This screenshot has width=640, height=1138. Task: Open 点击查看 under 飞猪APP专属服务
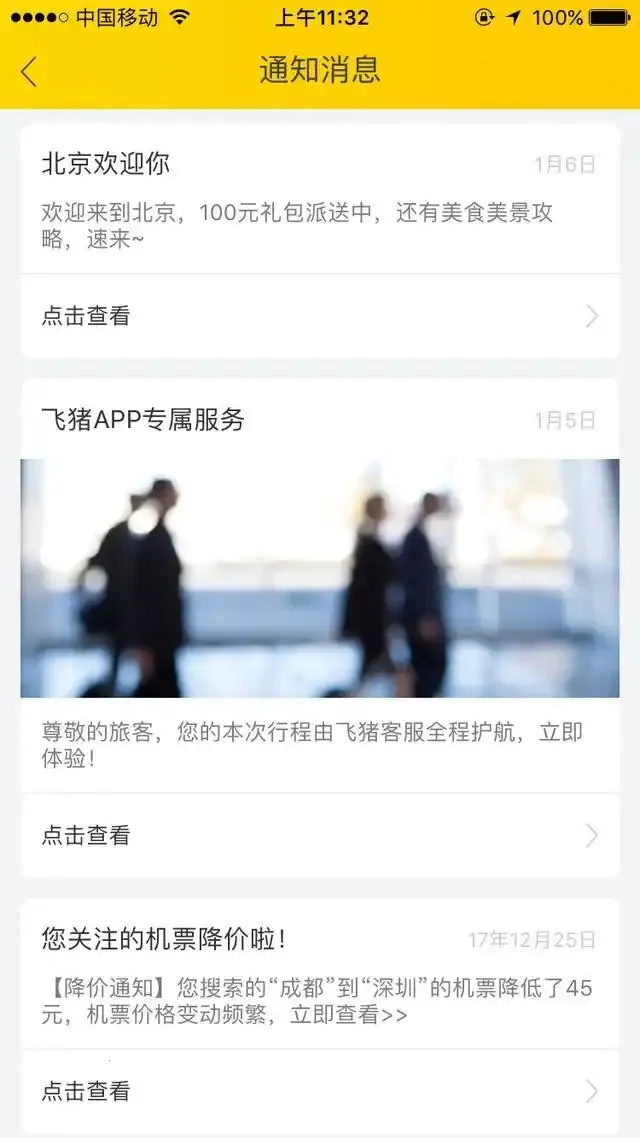click(320, 835)
